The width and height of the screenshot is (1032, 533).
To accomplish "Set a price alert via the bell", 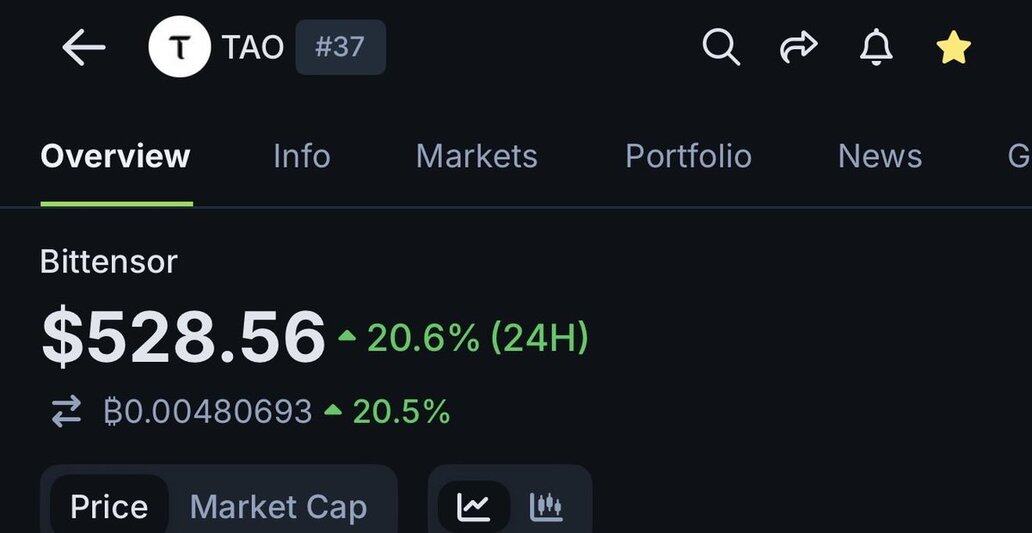I will coord(876,47).
